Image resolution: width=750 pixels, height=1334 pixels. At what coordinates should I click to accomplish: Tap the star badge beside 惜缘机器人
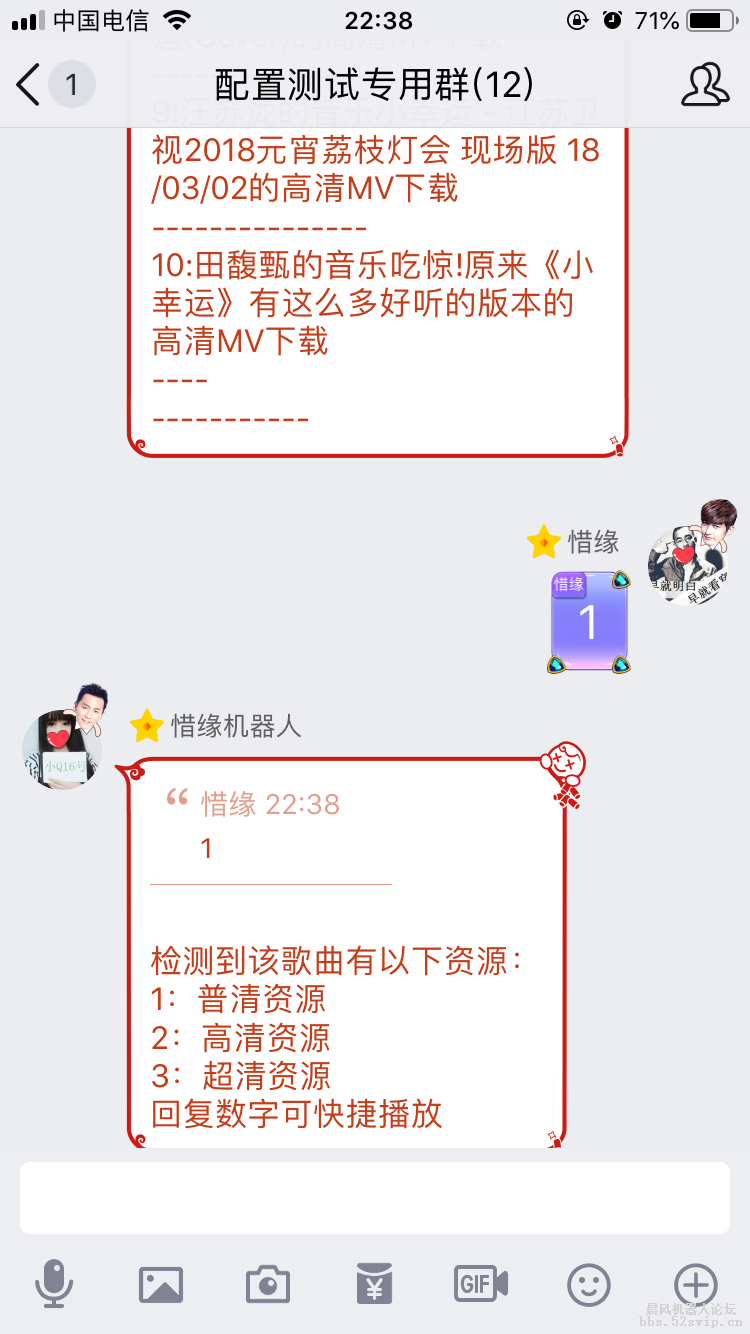click(x=147, y=727)
